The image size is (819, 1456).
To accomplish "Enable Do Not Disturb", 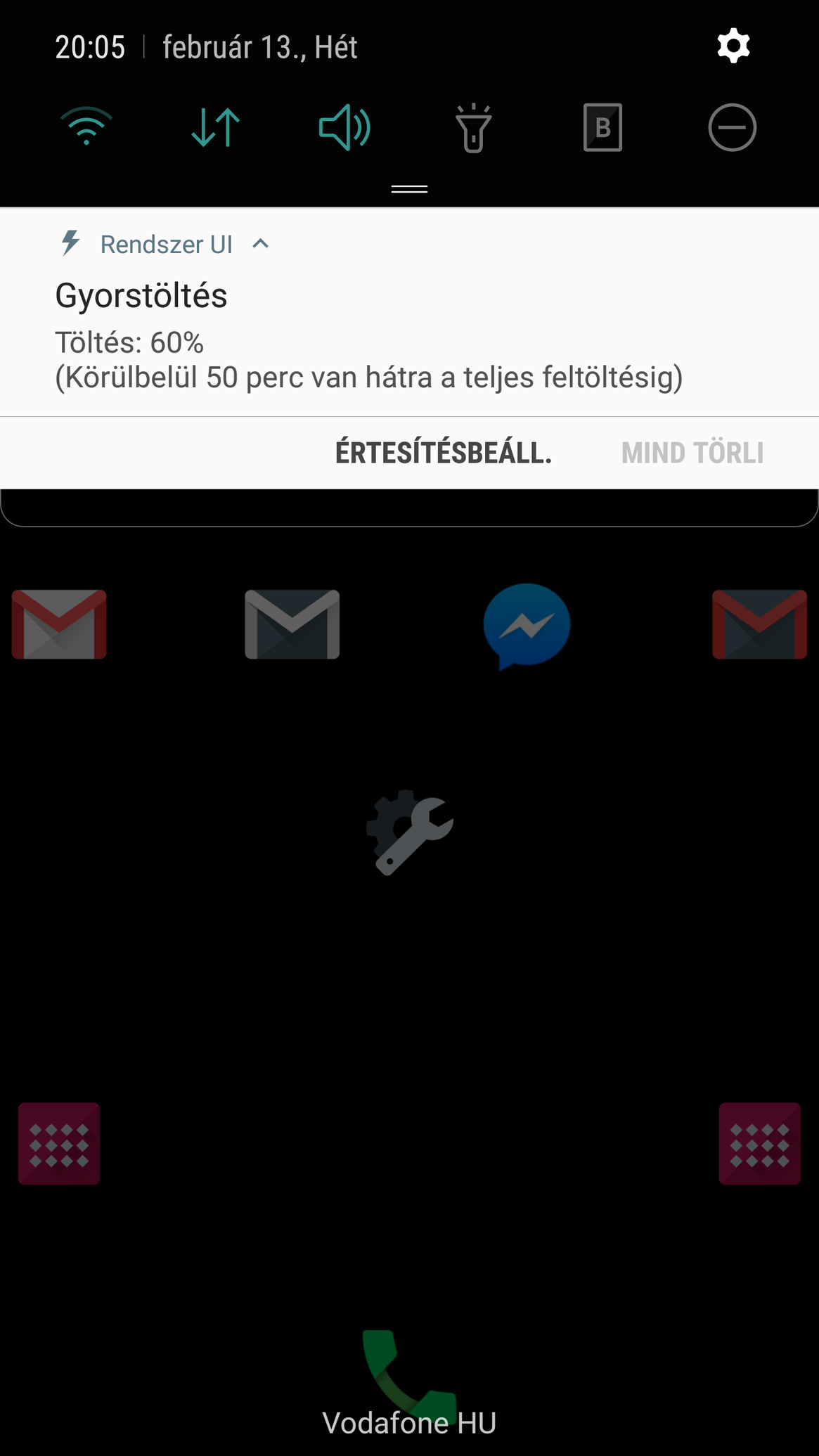I will [x=733, y=127].
